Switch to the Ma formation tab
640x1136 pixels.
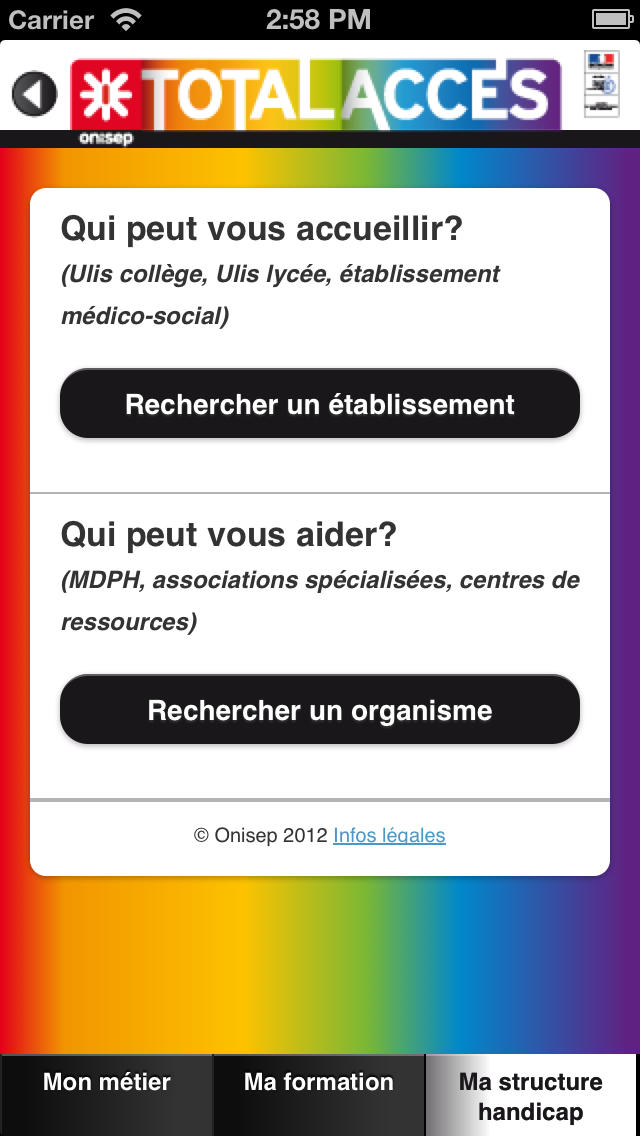click(x=319, y=1095)
